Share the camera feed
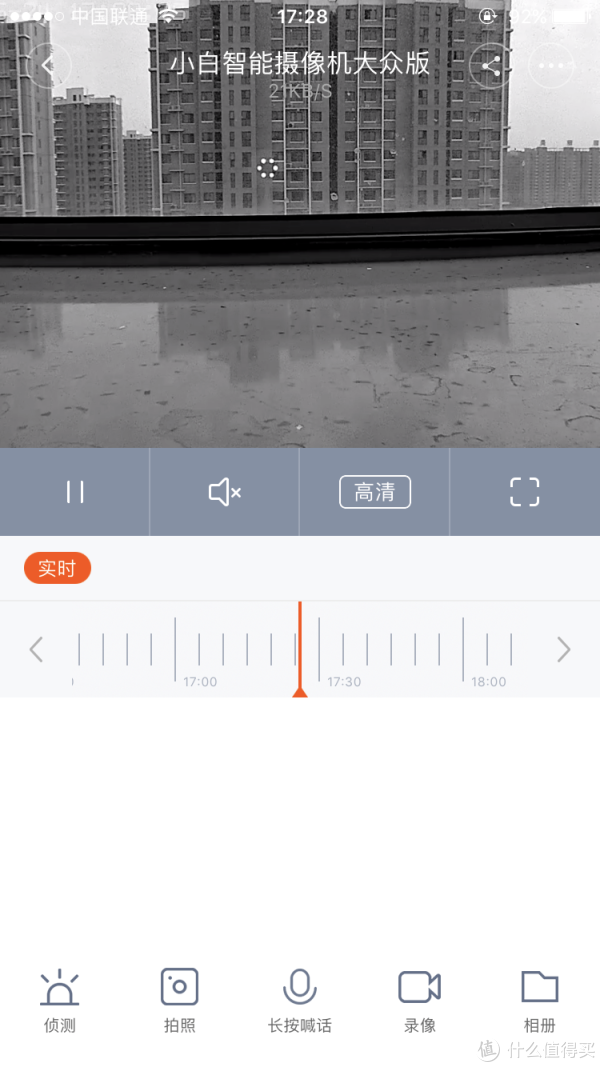Viewport: 600px width, 1067px height. click(x=491, y=67)
